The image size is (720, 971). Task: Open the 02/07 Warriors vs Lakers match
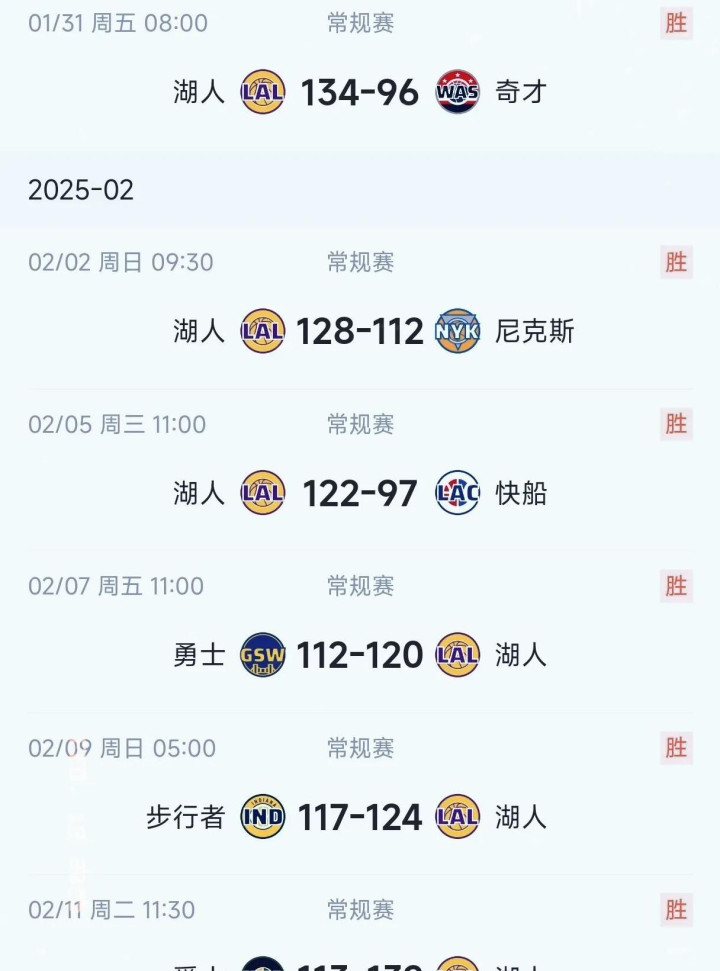[x=360, y=655]
